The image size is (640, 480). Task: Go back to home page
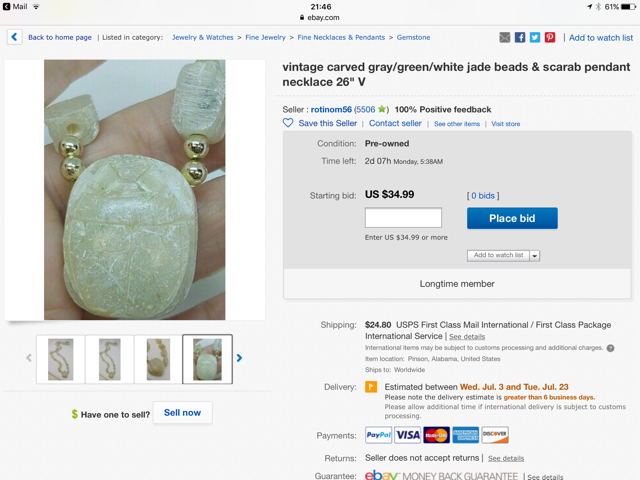(59, 37)
